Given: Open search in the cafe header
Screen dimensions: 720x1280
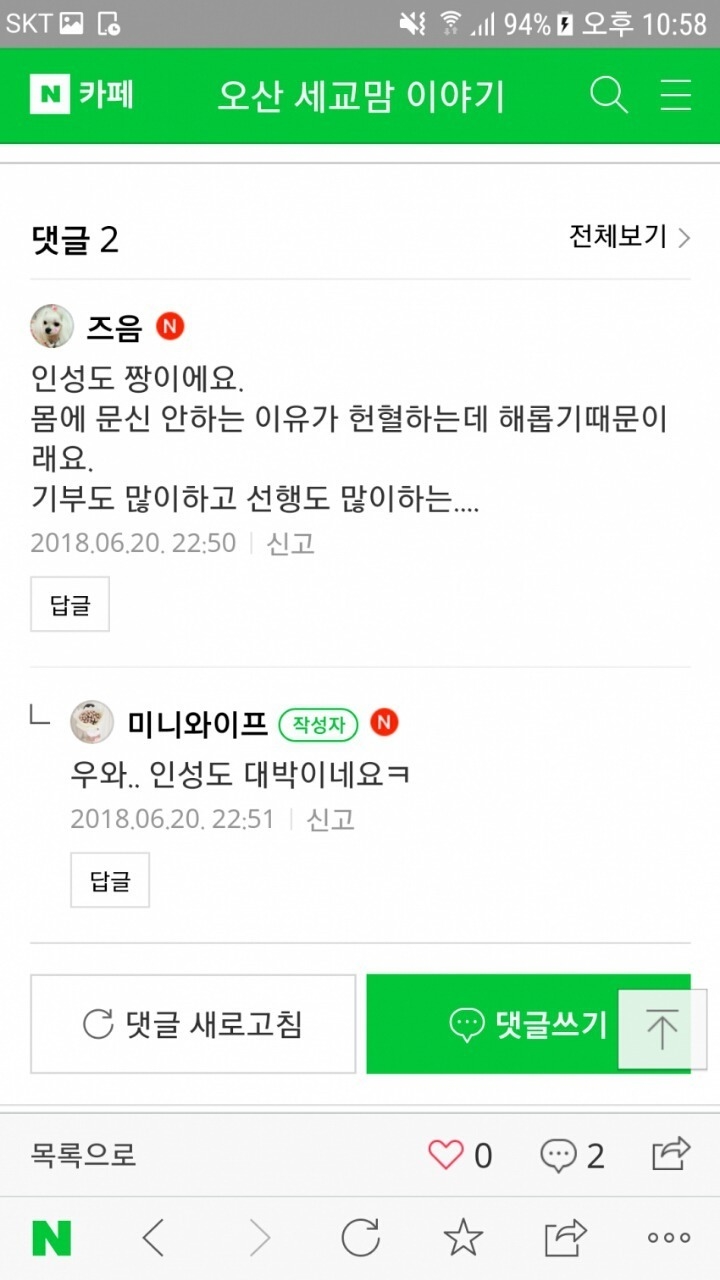Looking at the screenshot, I should [609, 96].
